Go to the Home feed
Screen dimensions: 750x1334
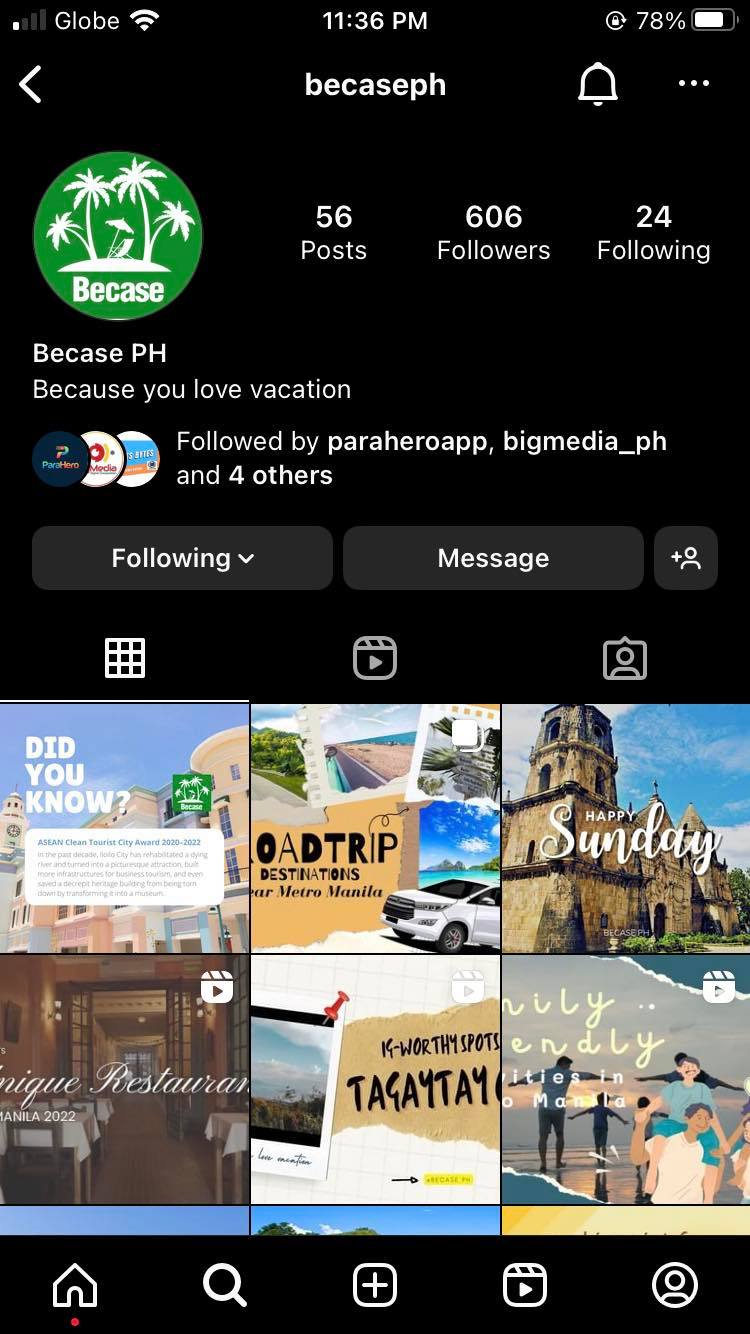75,1285
